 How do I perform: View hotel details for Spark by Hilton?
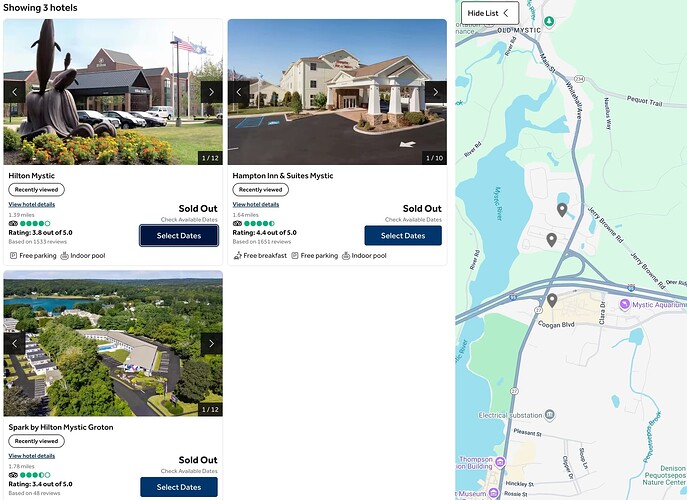(x=32, y=456)
